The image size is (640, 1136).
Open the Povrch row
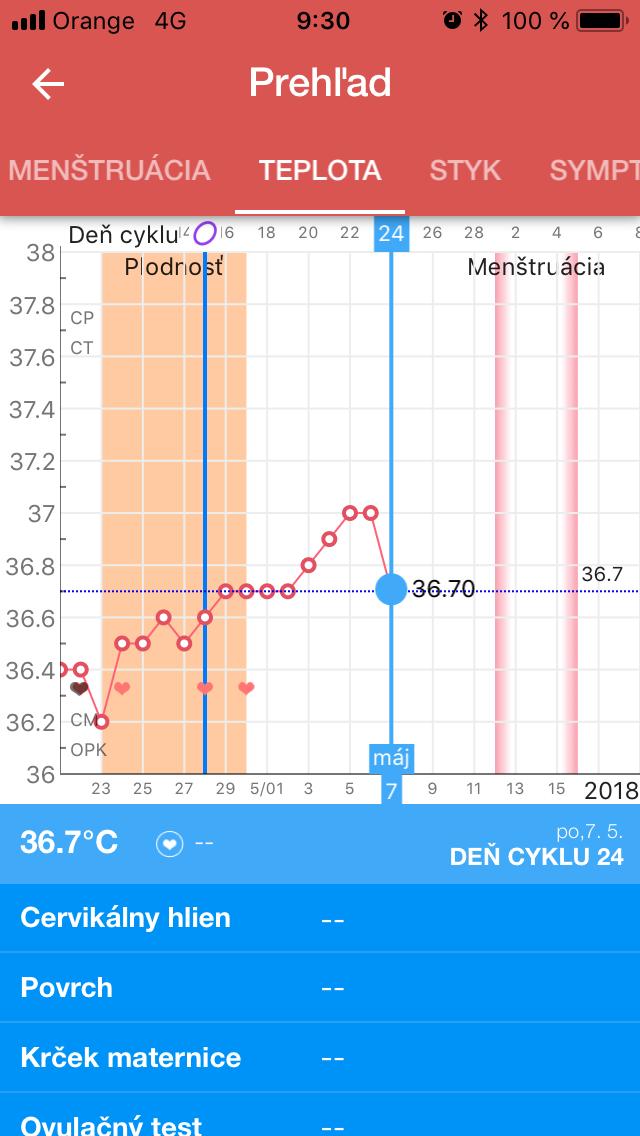[x=320, y=987]
